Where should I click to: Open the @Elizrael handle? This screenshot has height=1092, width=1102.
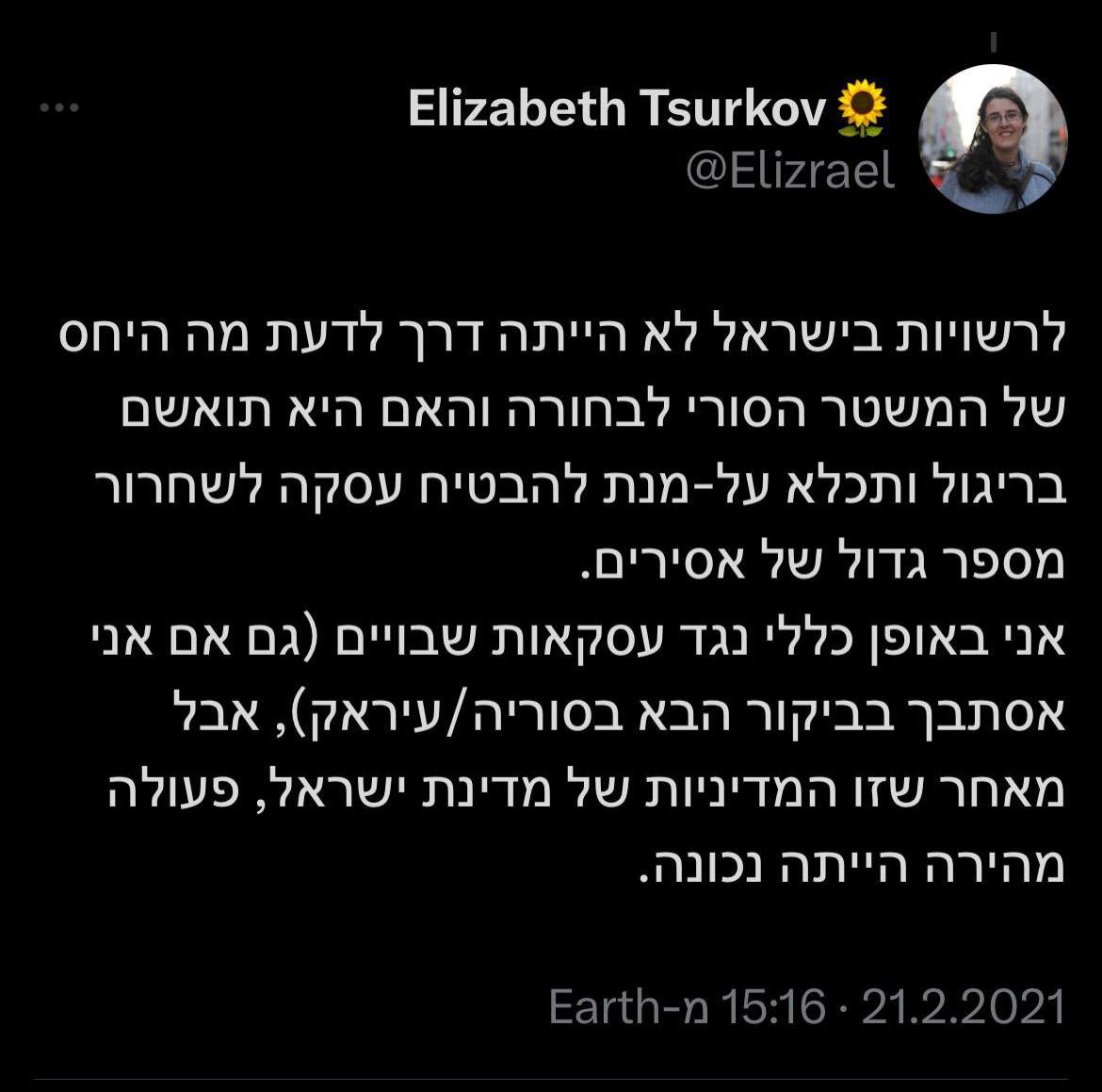(x=789, y=171)
